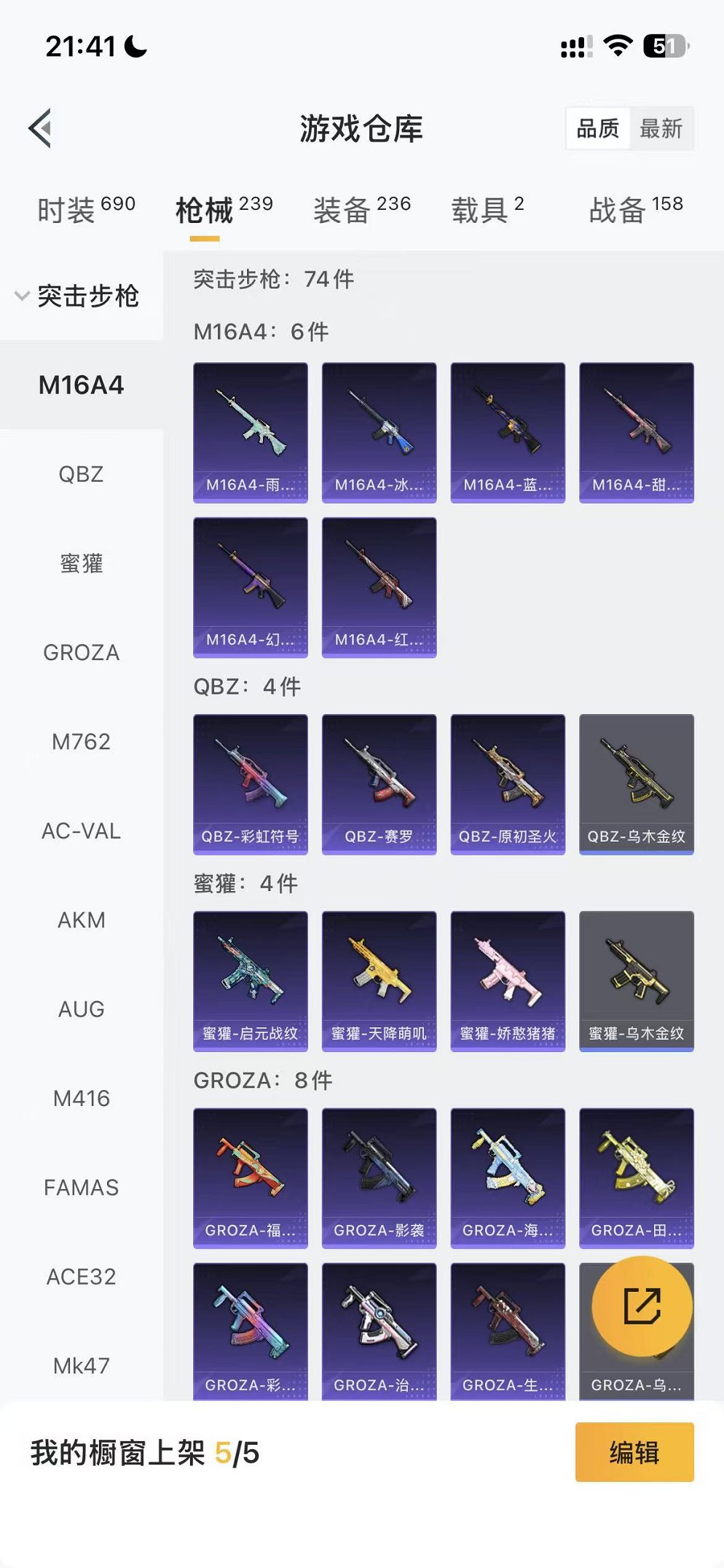This screenshot has height=1568, width=724.
Task: Open the QBZ-彩虹符号 skin tile
Action: pos(250,784)
